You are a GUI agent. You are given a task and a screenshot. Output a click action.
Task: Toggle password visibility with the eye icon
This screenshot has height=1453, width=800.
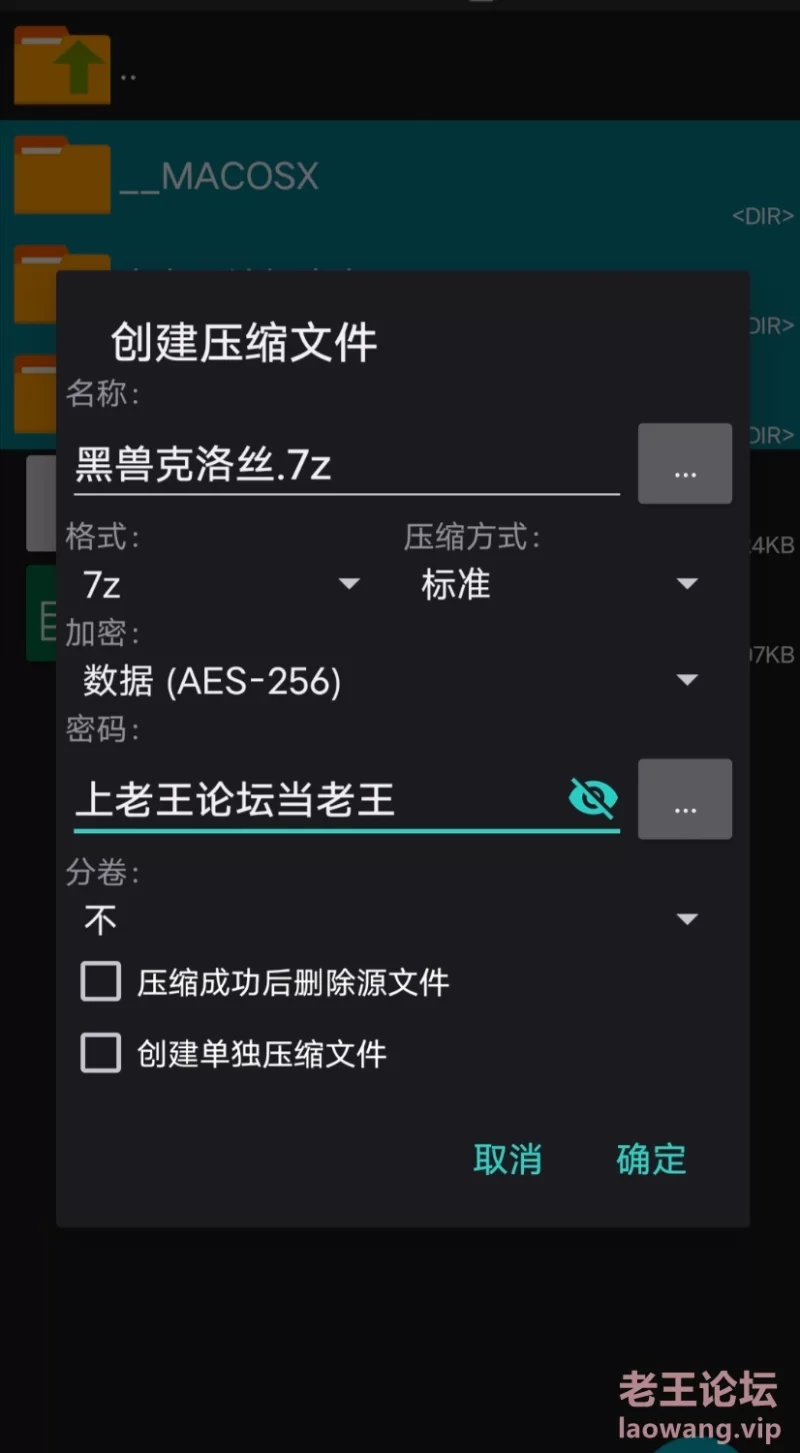tap(593, 799)
